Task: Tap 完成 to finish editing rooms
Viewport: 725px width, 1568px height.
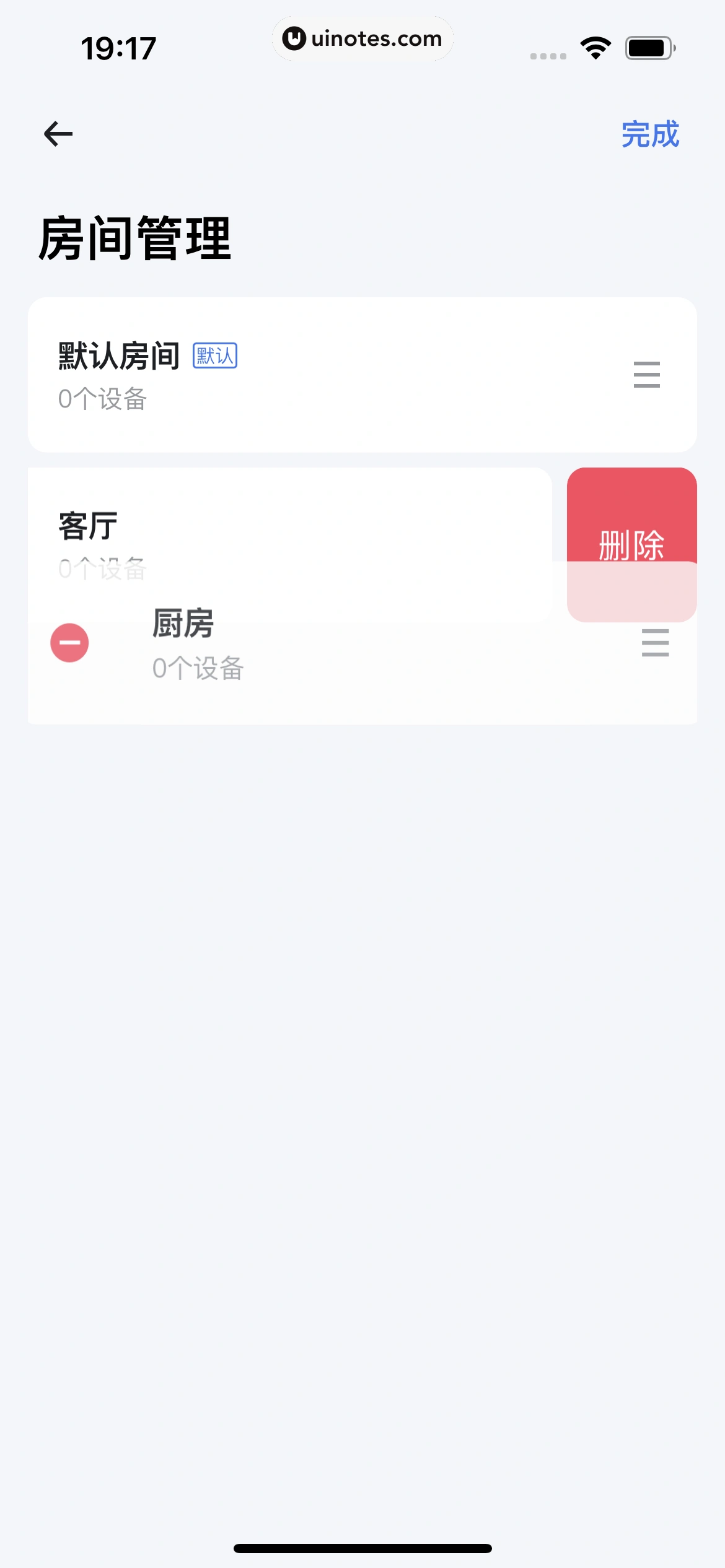Action: pyautogui.click(x=650, y=135)
